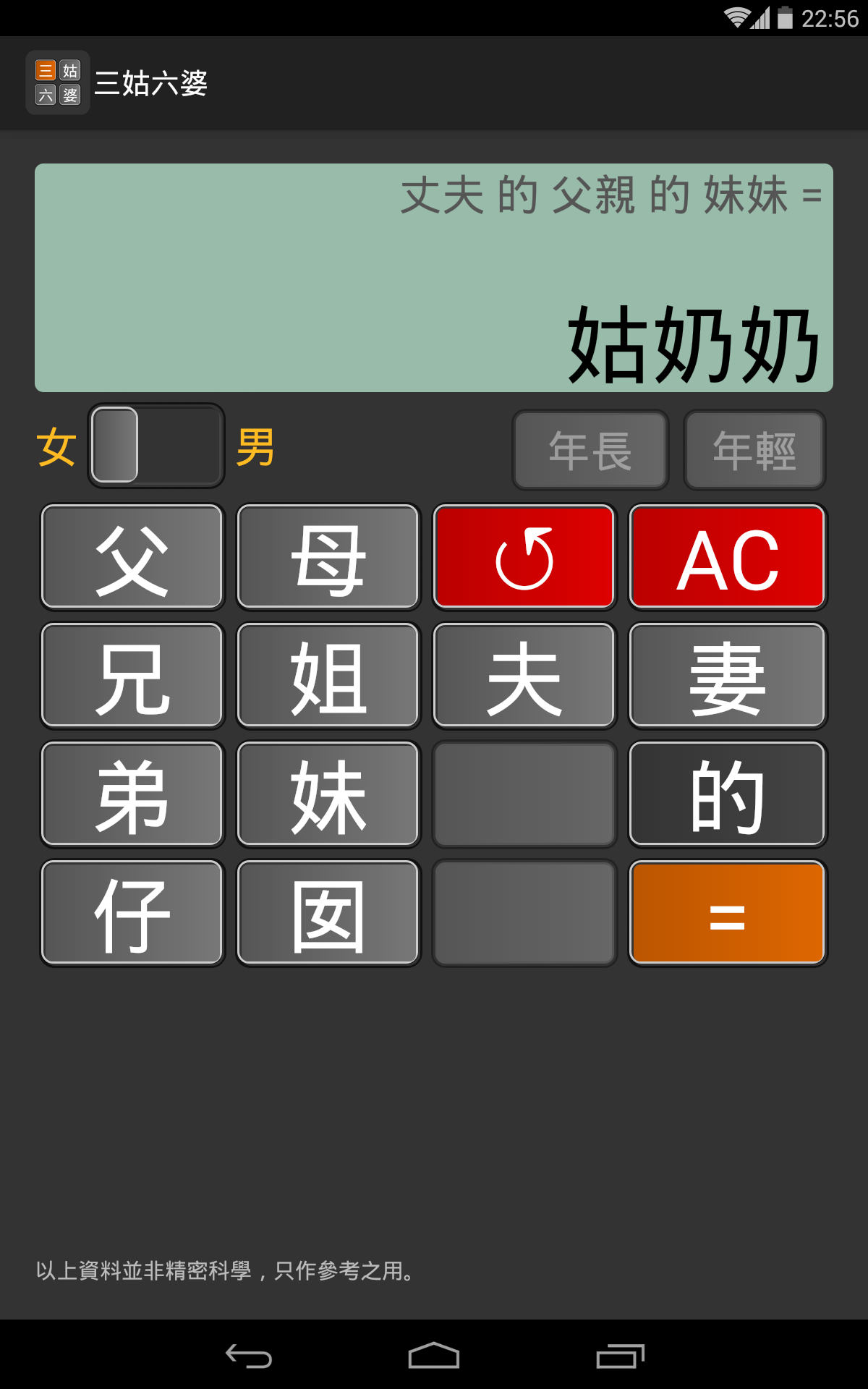Toggle the gender switch between 女 and 男

pyautogui.click(x=156, y=445)
